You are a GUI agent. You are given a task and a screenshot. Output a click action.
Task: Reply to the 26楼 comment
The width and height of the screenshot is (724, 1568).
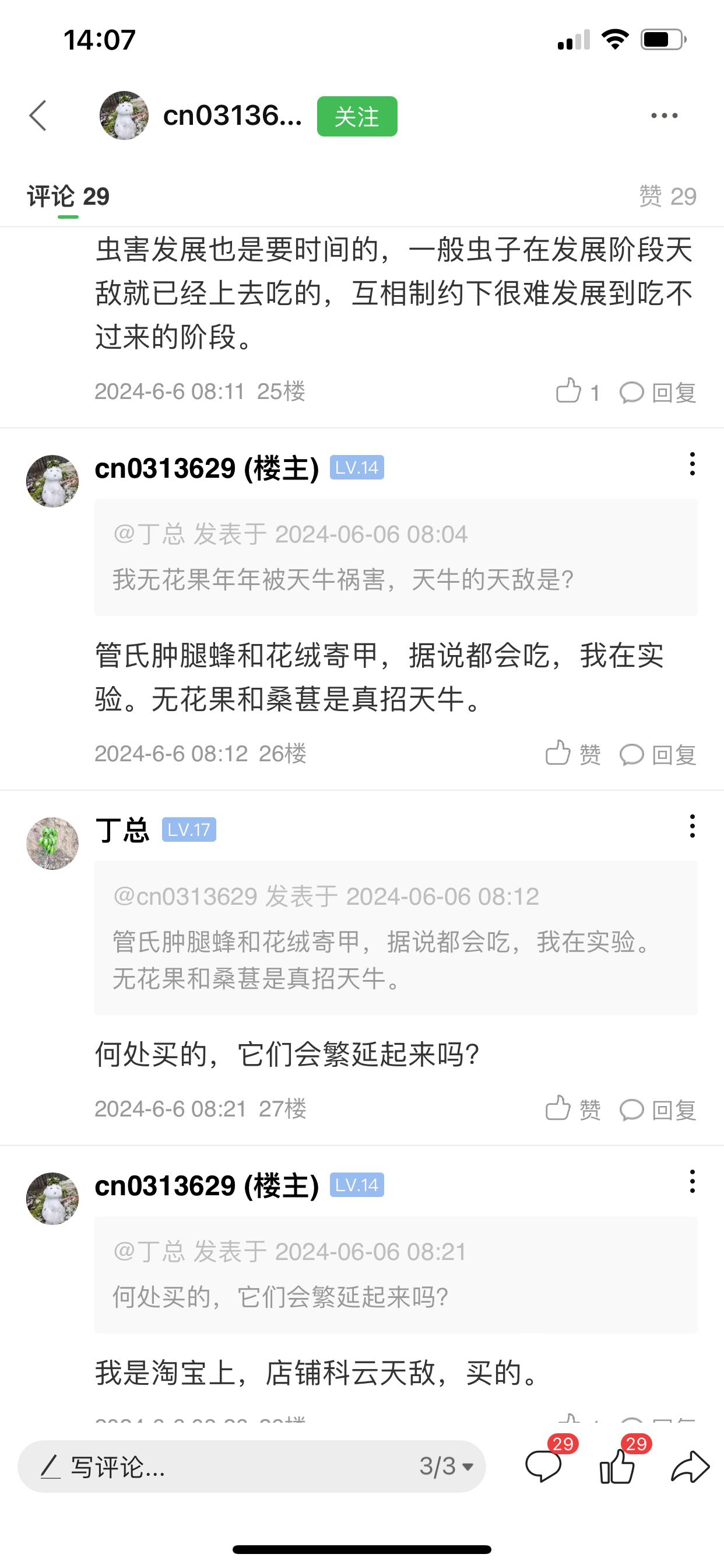click(x=658, y=755)
